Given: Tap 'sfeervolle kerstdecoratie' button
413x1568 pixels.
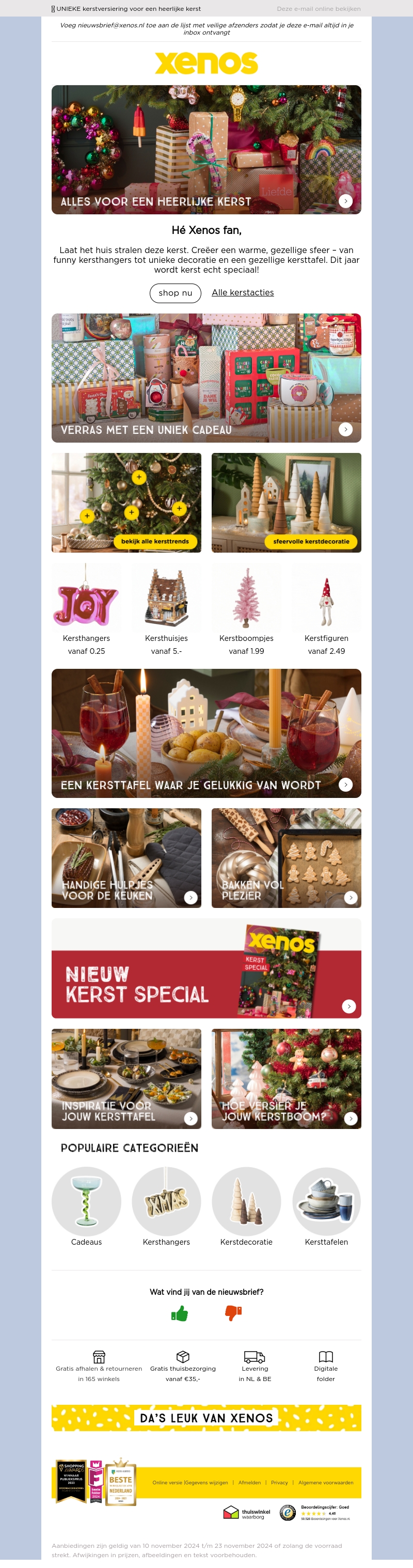Looking at the screenshot, I should point(311,541).
